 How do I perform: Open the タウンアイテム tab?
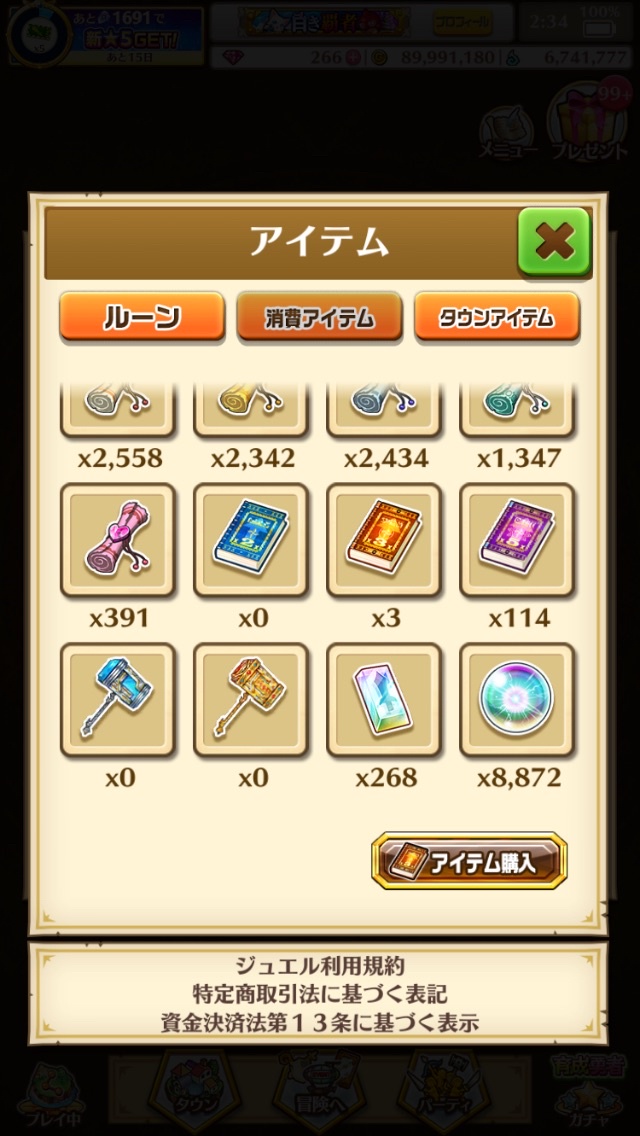click(x=496, y=316)
